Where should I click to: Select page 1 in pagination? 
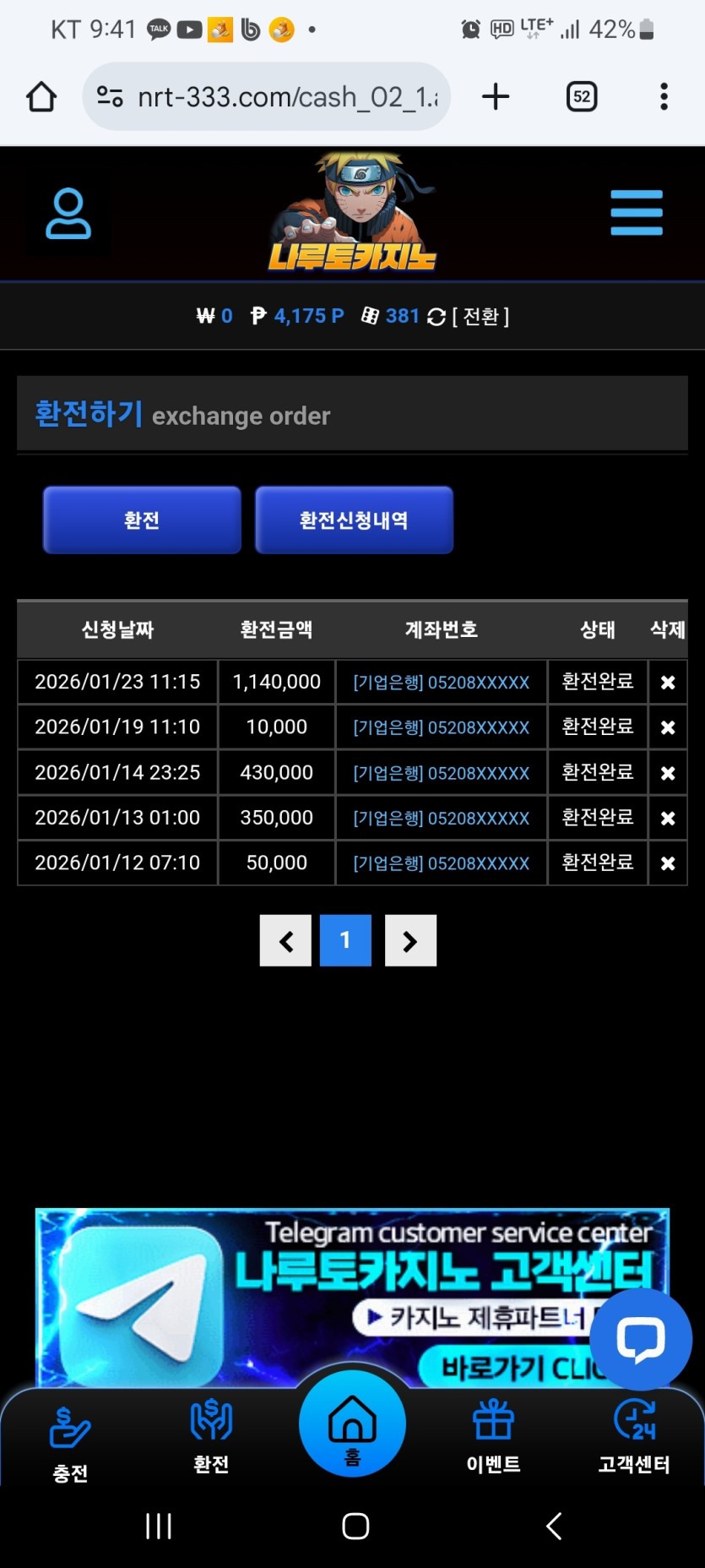pyautogui.click(x=345, y=940)
